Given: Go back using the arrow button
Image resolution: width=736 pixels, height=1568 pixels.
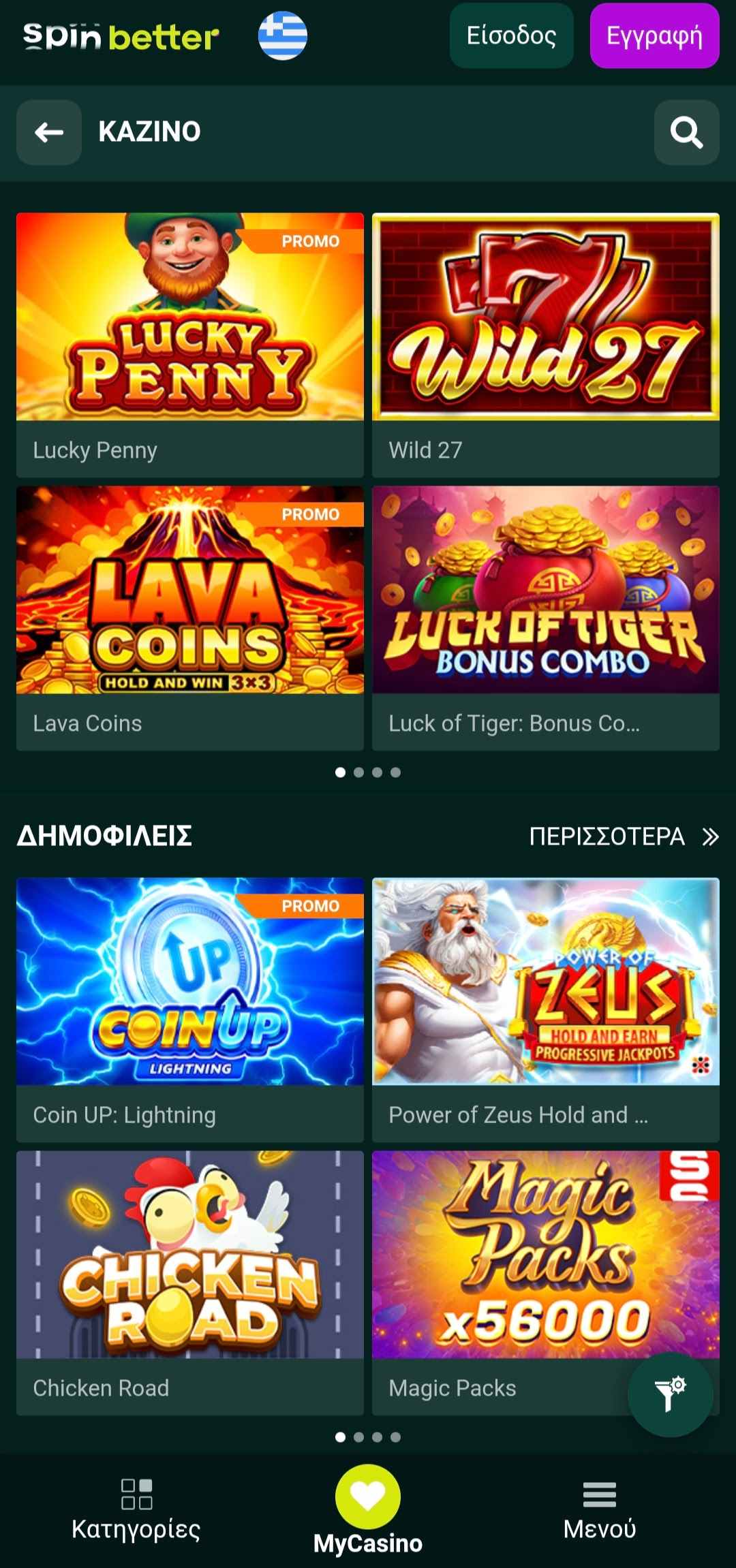Looking at the screenshot, I should 49,132.
